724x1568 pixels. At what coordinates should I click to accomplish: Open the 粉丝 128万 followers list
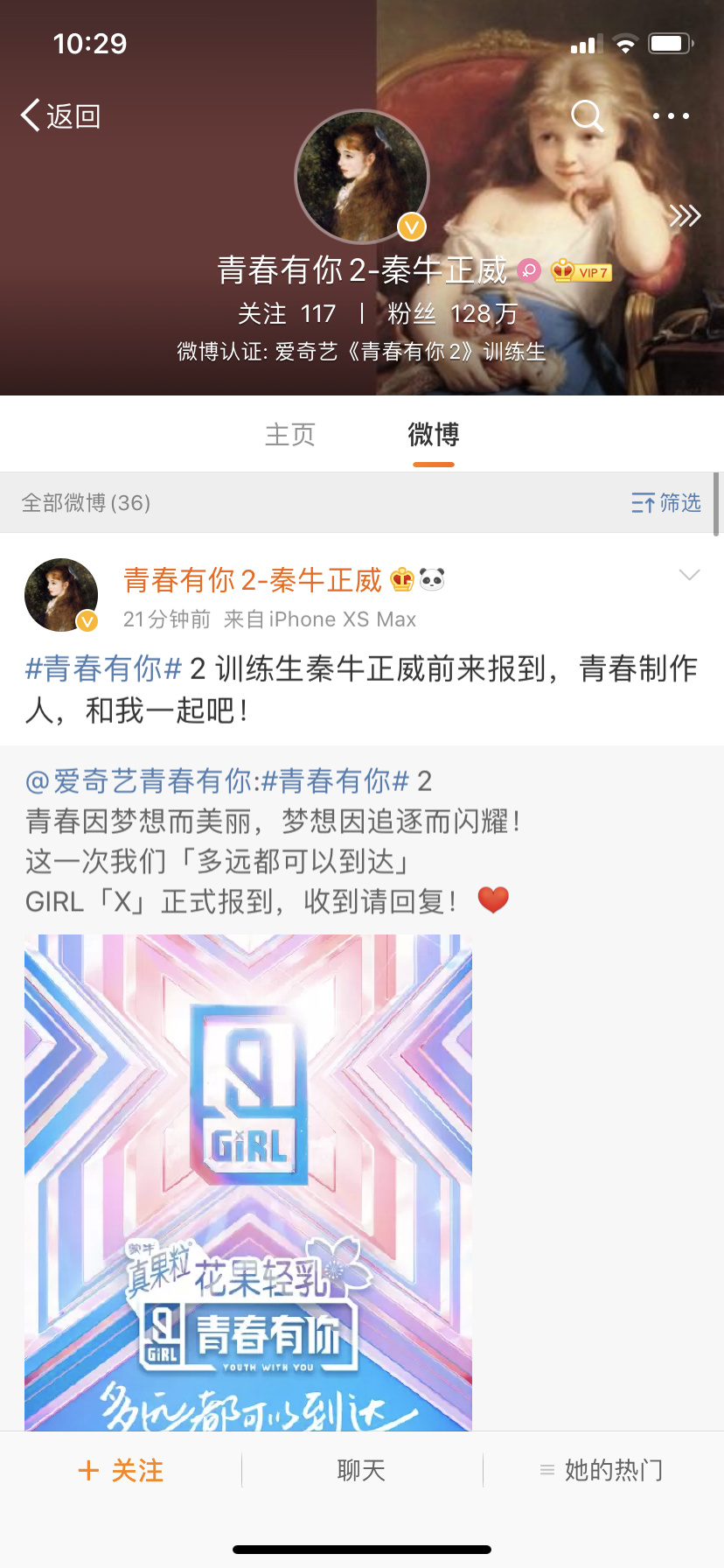pos(452,313)
